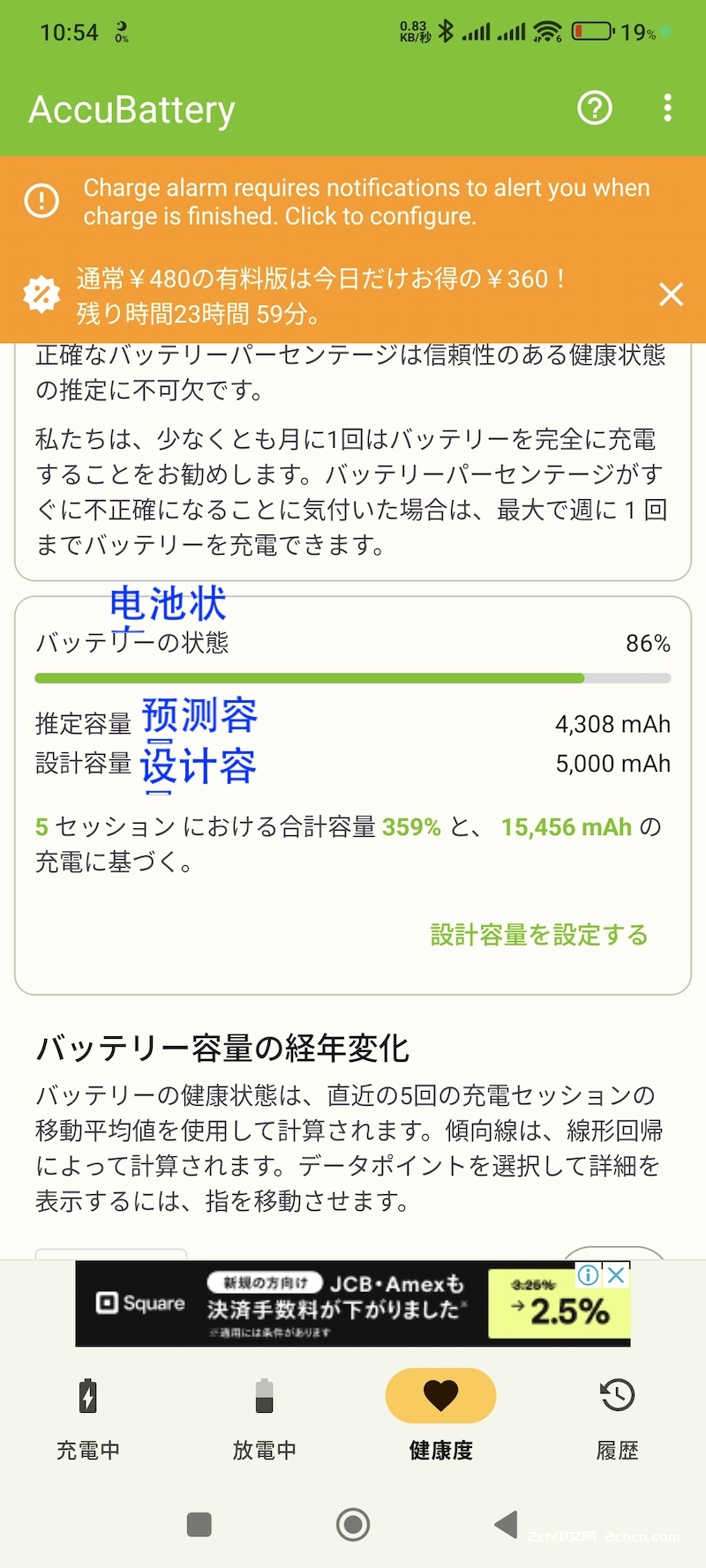706x1568 pixels.
Task: Open the ad info icon
Action: 588,1274
